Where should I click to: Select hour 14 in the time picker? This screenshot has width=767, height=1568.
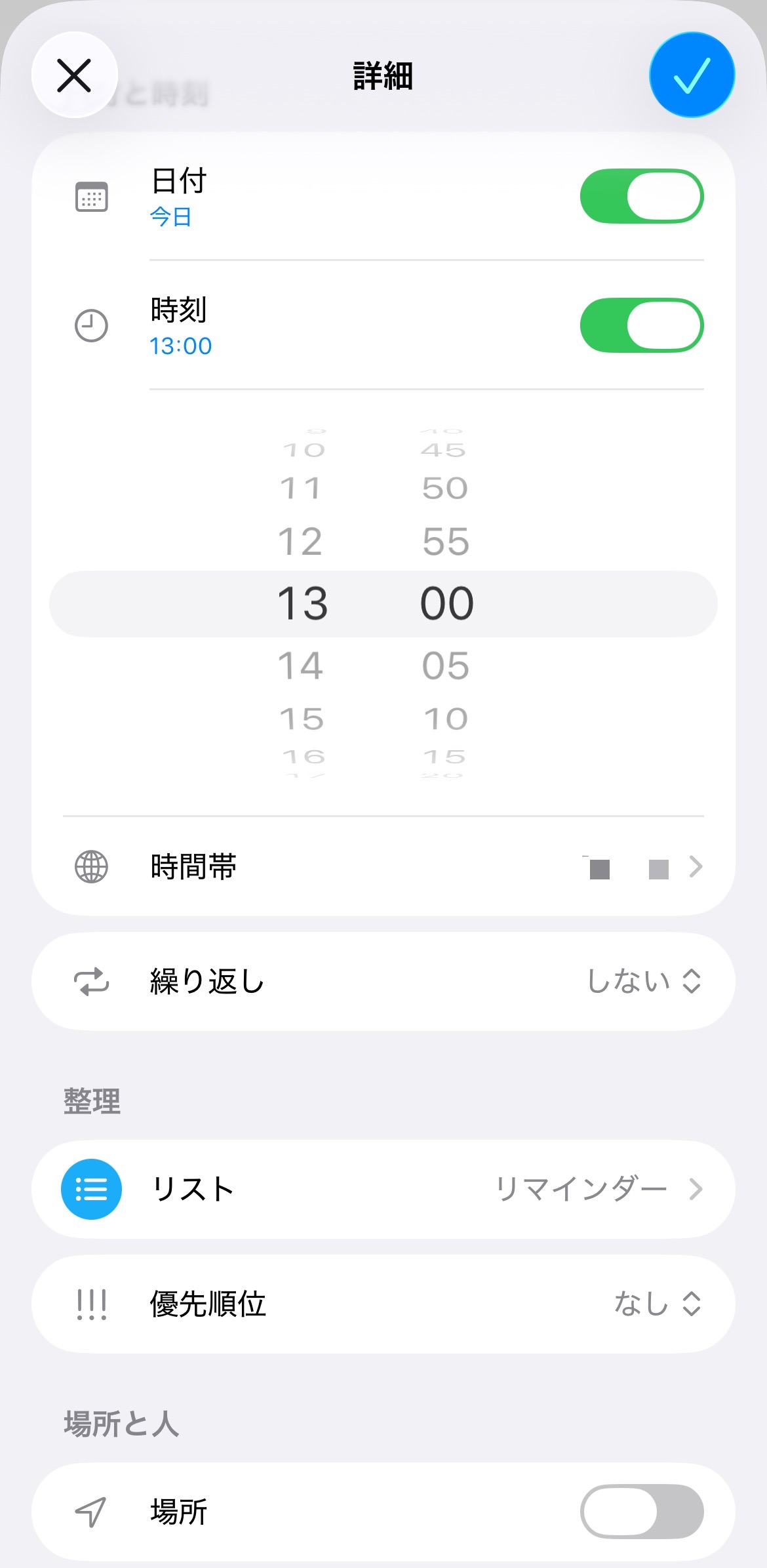point(301,666)
